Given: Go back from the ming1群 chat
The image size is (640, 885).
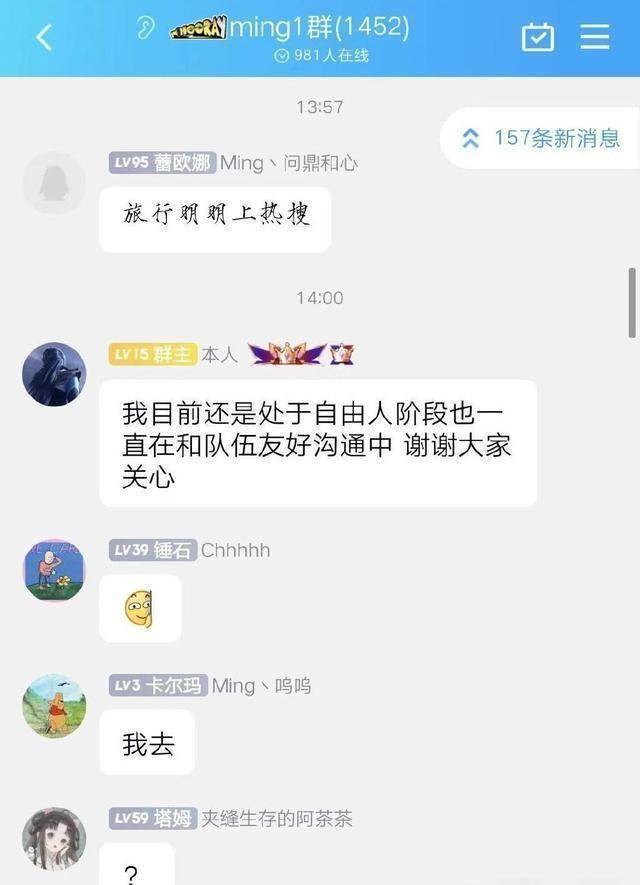Looking at the screenshot, I should 42,38.
